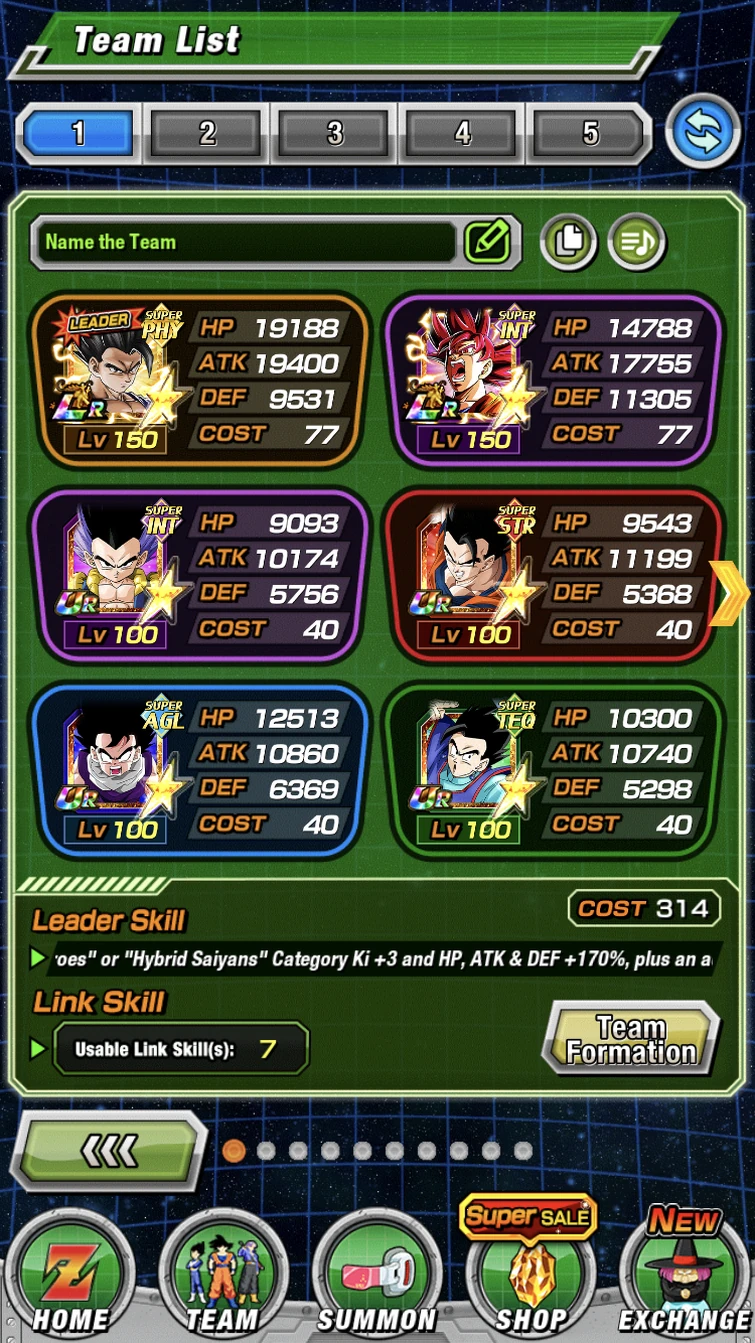This screenshot has width=755, height=1343.
Task: Open the SHOP with the Super Sale banner
Action: click(528, 1273)
